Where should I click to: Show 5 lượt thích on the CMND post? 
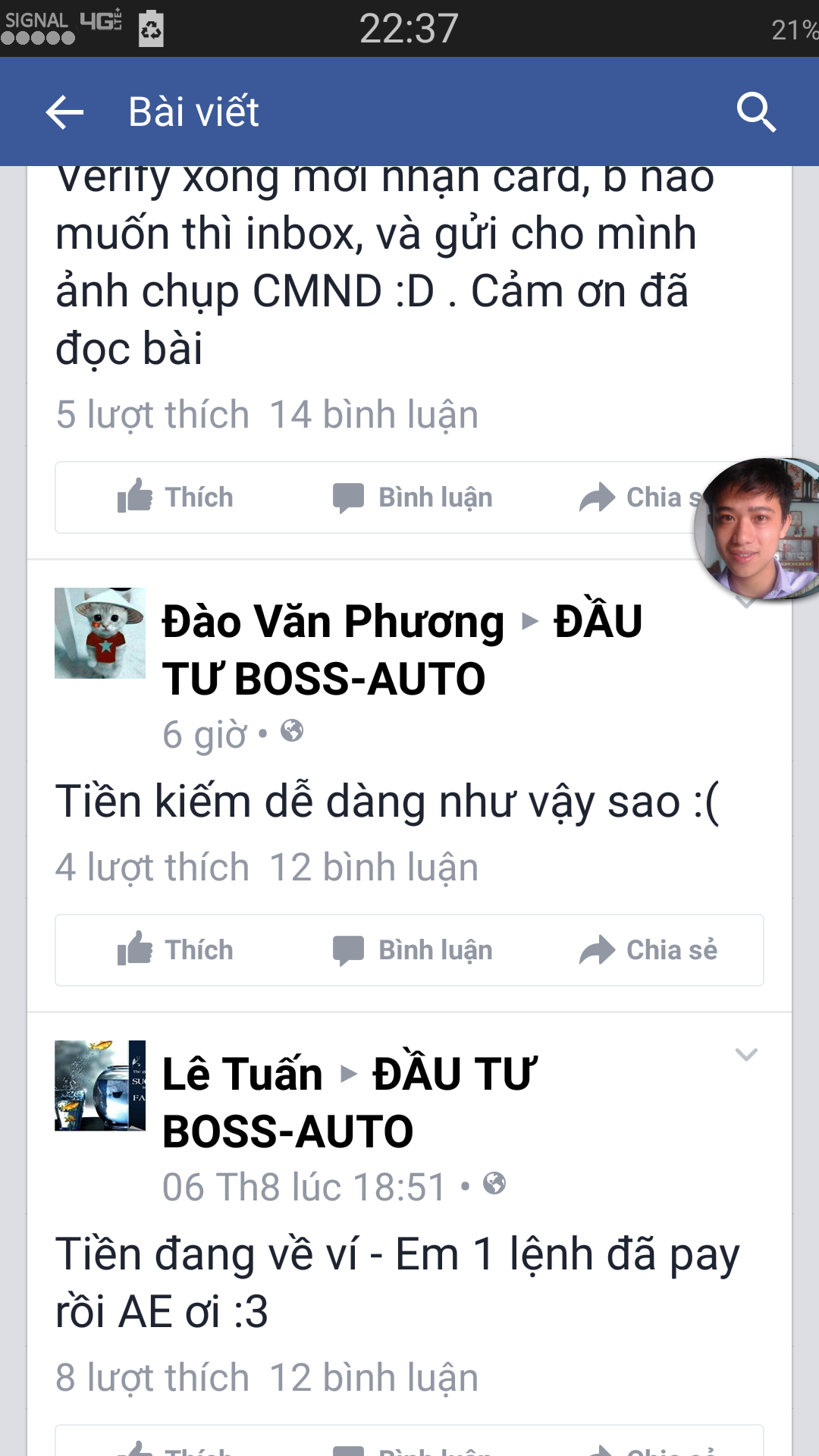click(152, 415)
